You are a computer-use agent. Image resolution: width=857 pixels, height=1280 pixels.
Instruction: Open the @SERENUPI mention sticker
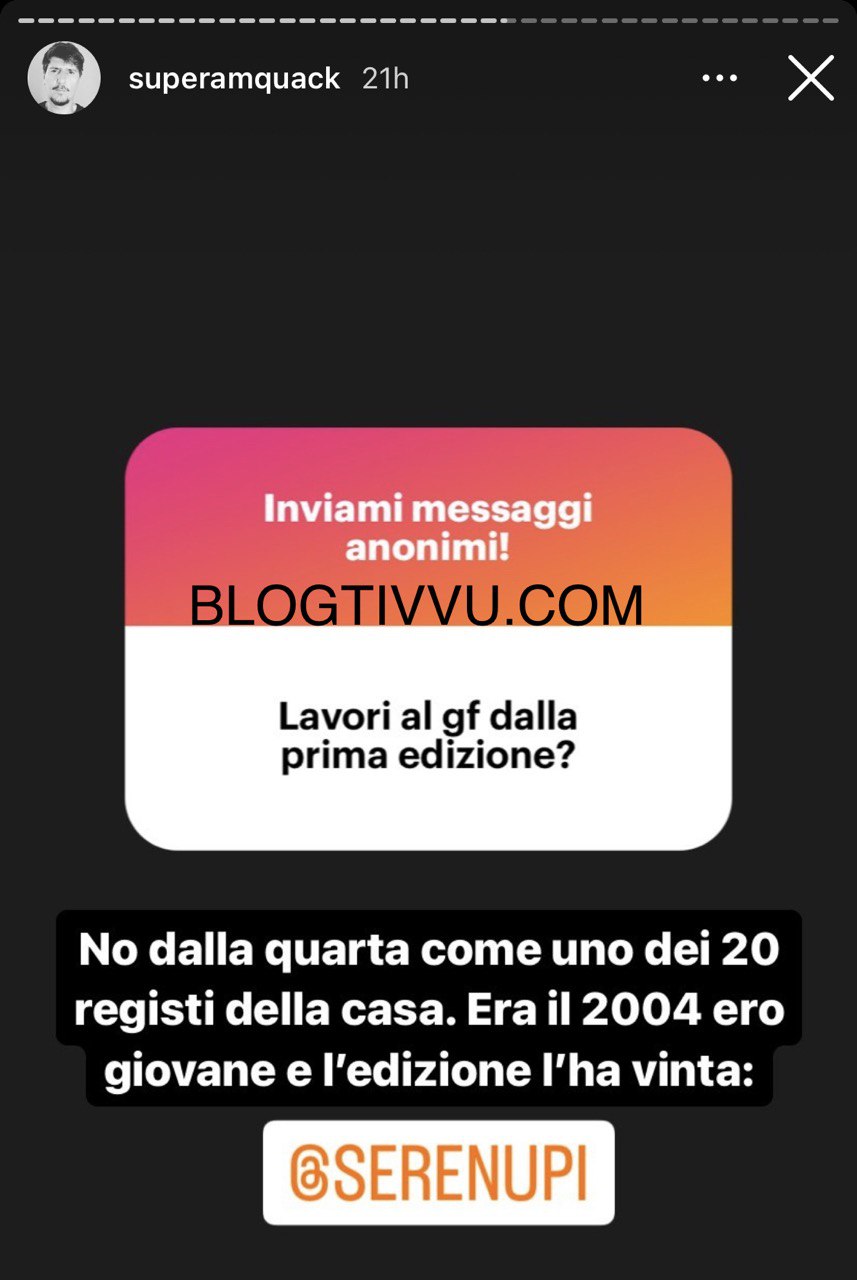click(438, 1173)
